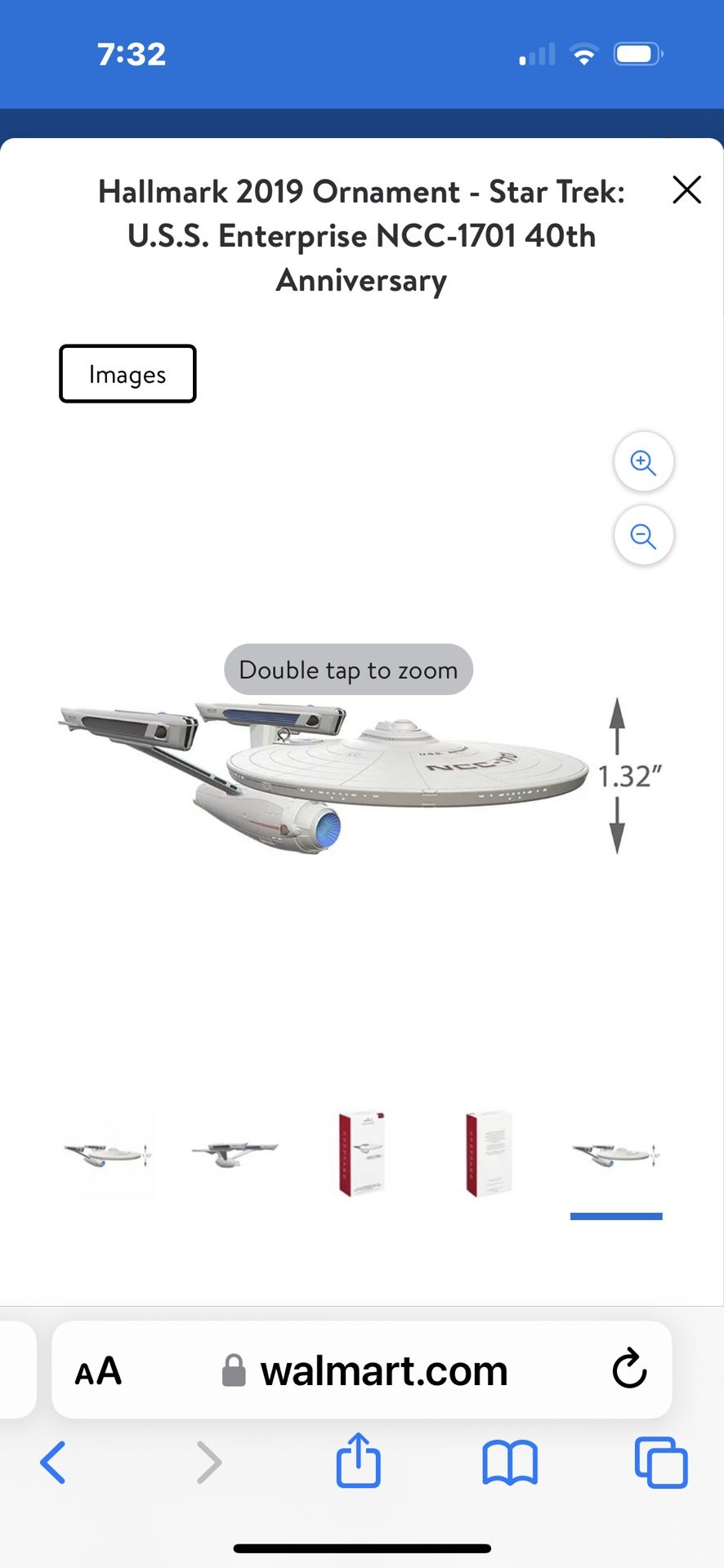
Task: Zoom out of the product image
Action: [643, 536]
